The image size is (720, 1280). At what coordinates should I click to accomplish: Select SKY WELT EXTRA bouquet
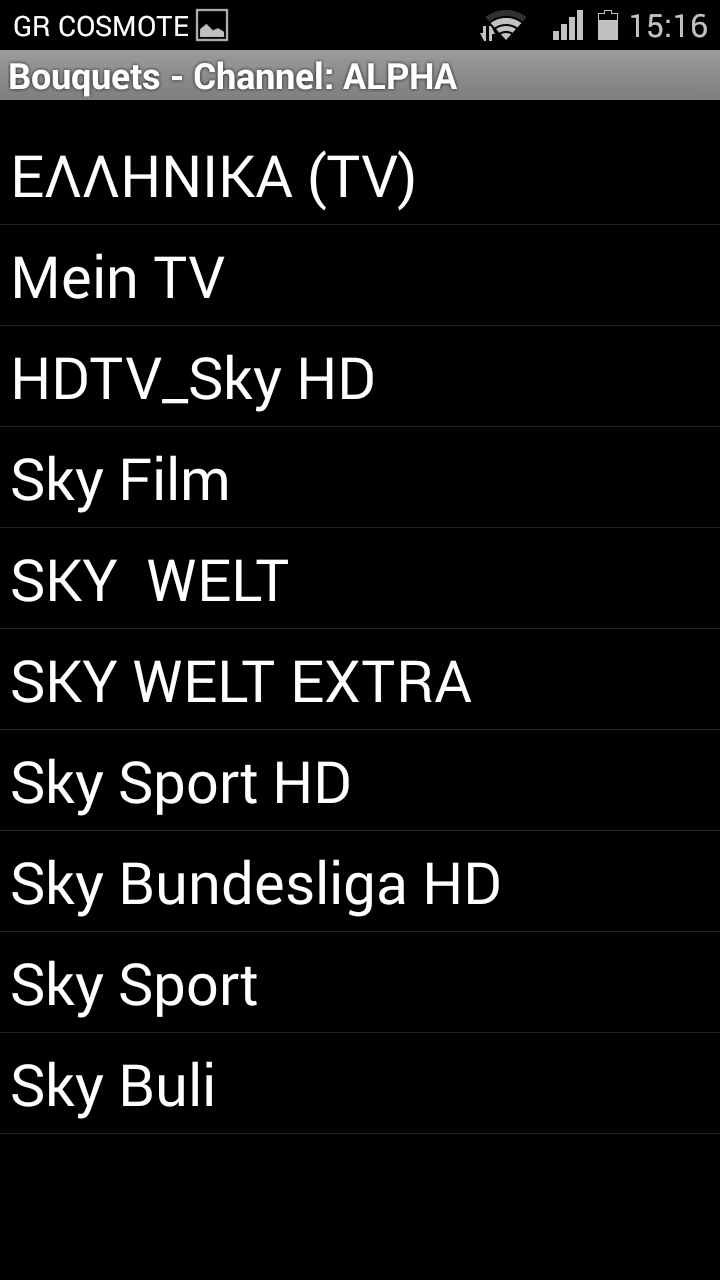coord(360,680)
